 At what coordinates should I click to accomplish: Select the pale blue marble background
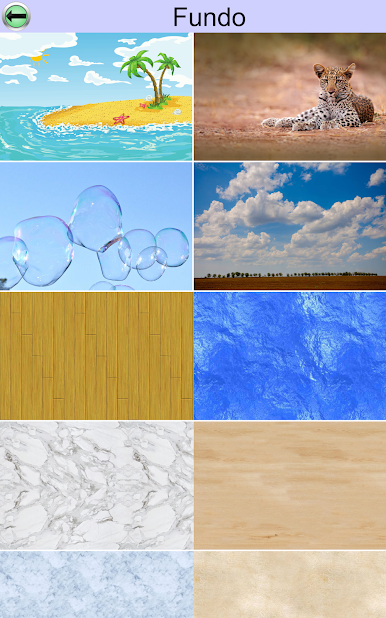tap(96, 584)
